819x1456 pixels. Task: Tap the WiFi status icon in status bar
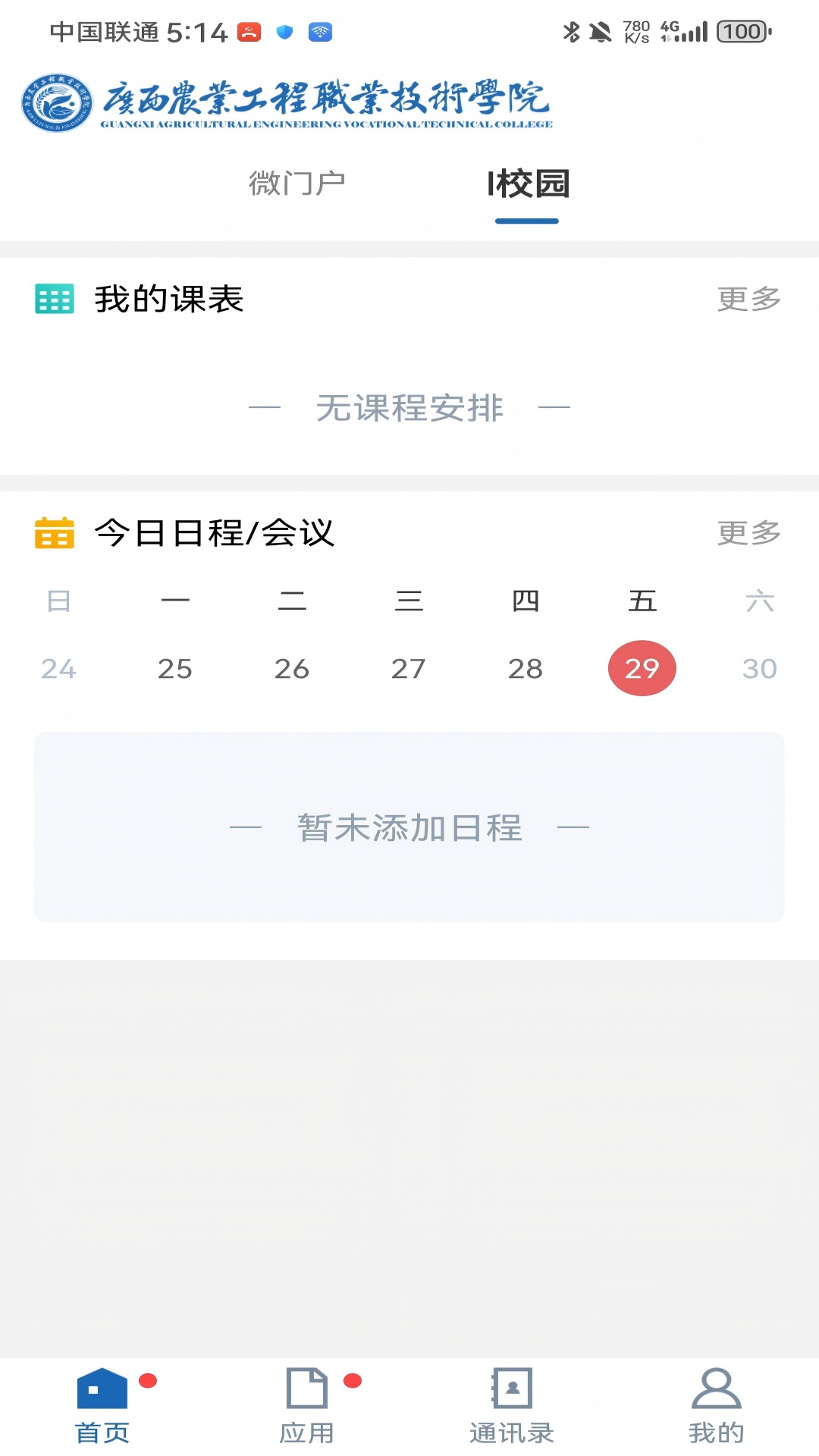[x=318, y=32]
